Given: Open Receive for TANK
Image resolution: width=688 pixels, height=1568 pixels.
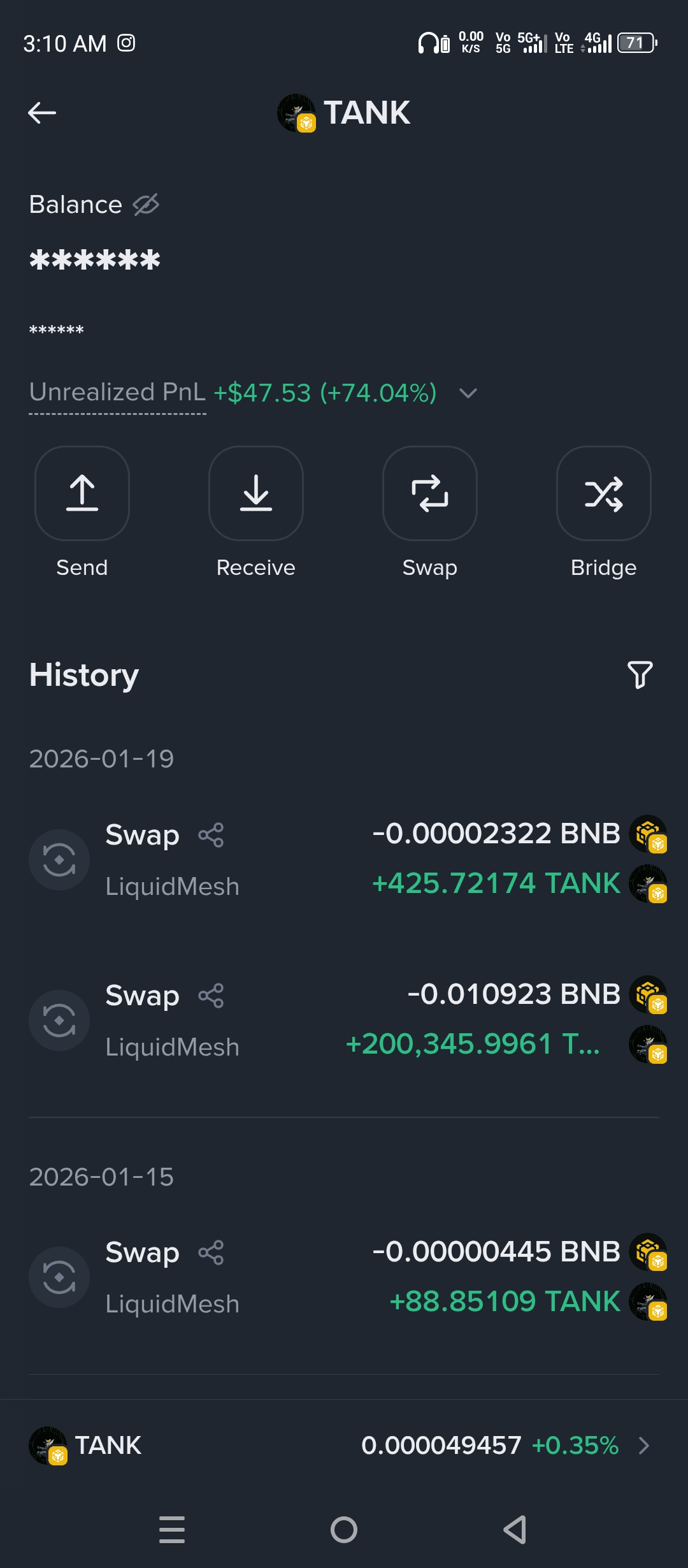Looking at the screenshot, I should point(256,493).
